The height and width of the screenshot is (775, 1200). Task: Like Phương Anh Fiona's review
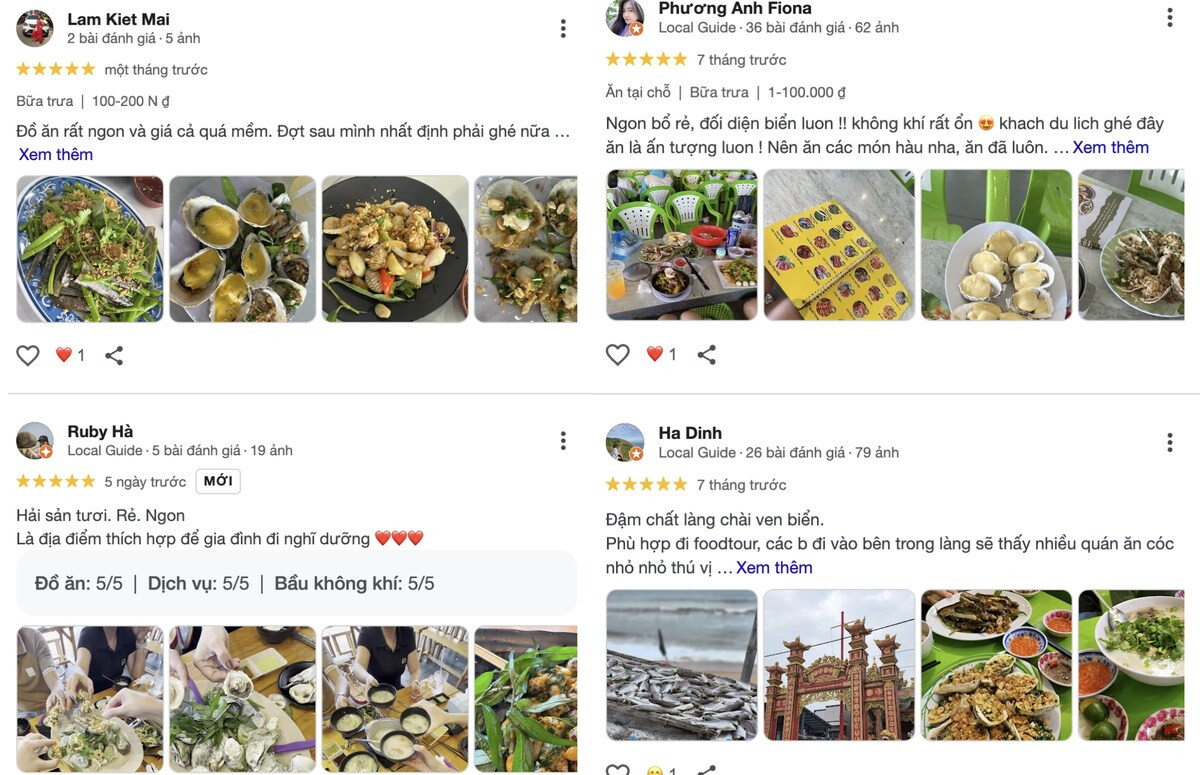pos(618,354)
